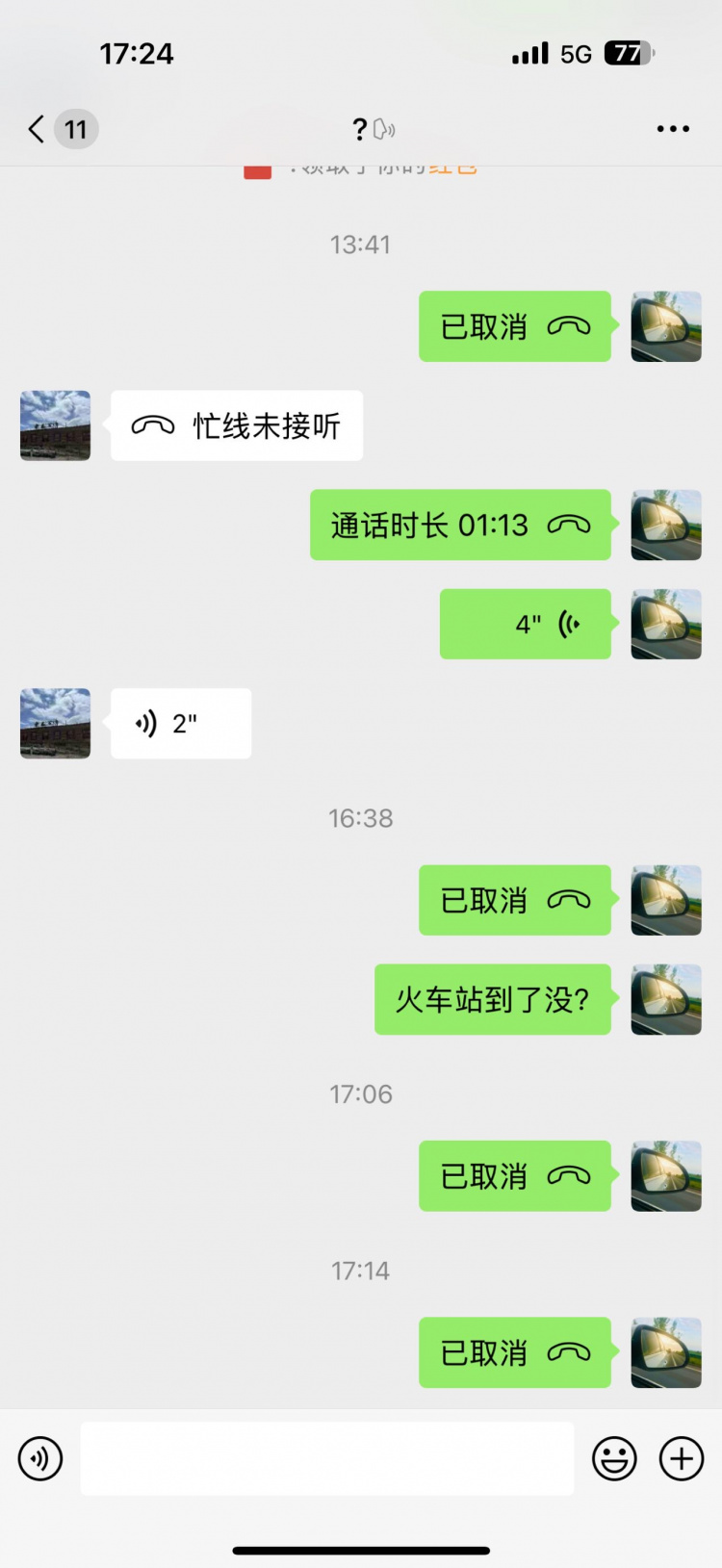
Task: Call back via the 通话时长 01:13 bubble
Action: pos(460,526)
